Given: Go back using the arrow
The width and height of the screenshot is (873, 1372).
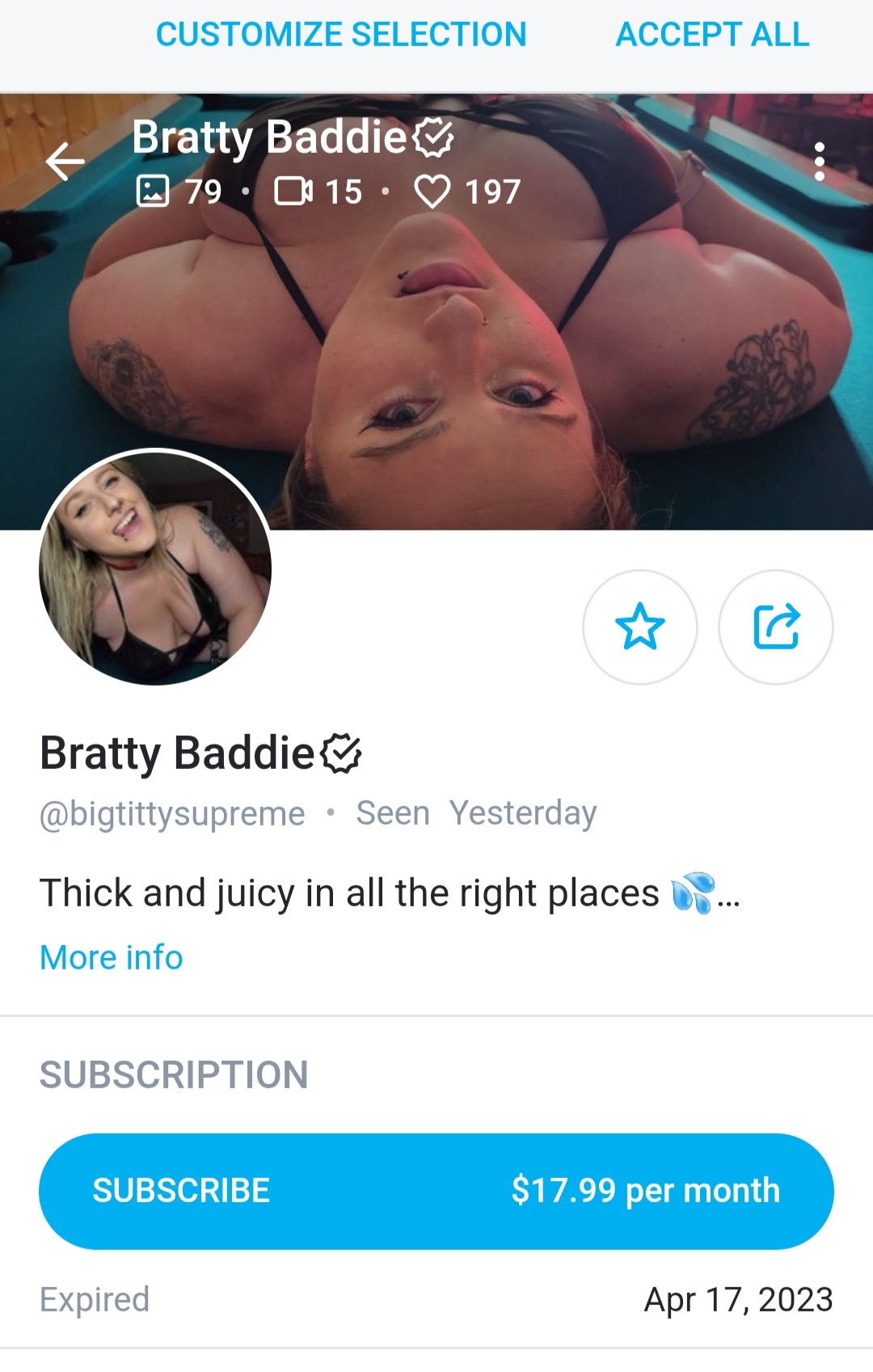Looking at the screenshot, I should coord(65,162).
